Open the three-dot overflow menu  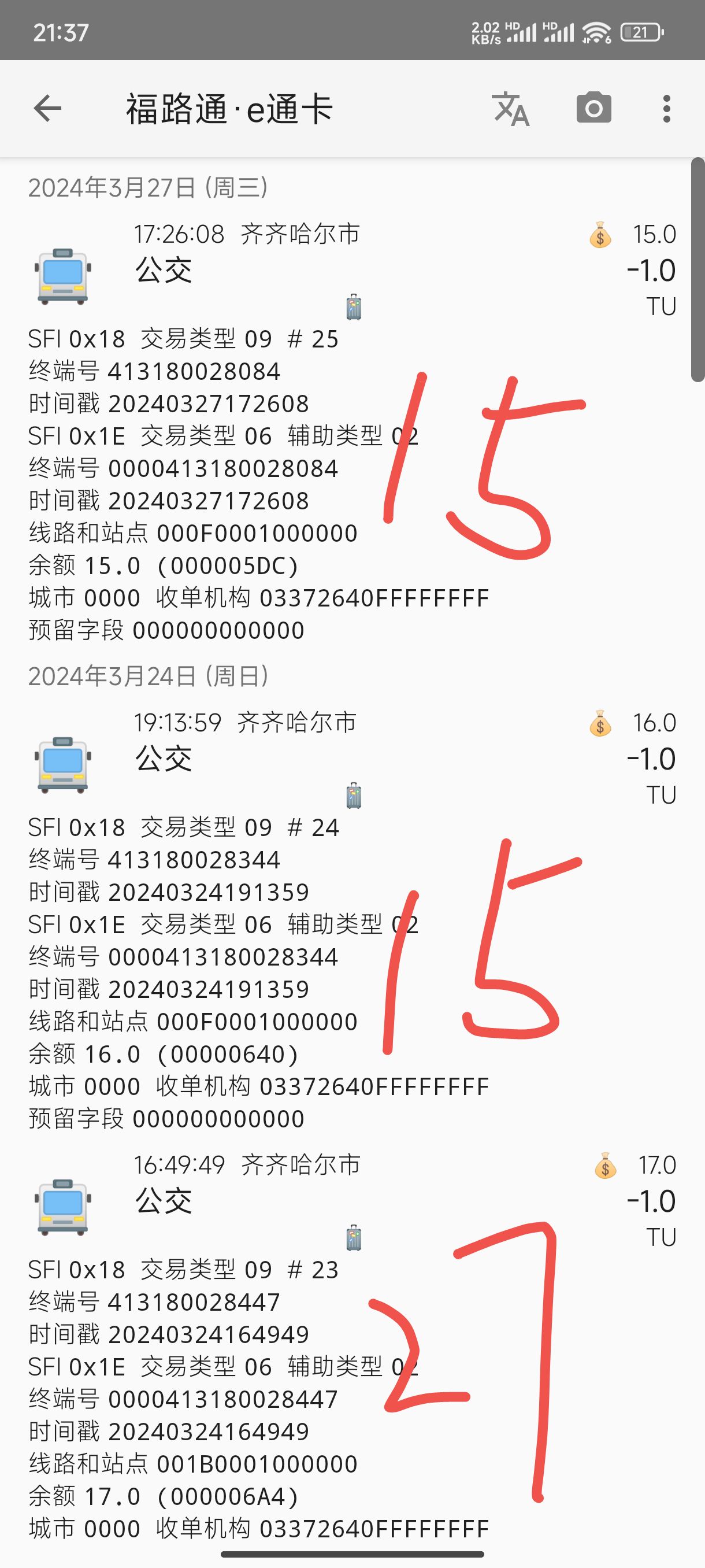pos(667,109)
